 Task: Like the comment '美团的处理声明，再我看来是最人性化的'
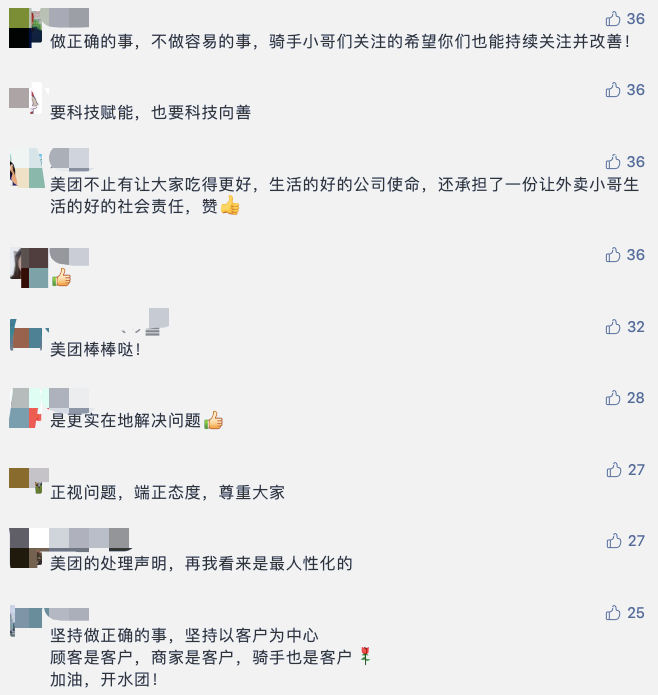613,541
